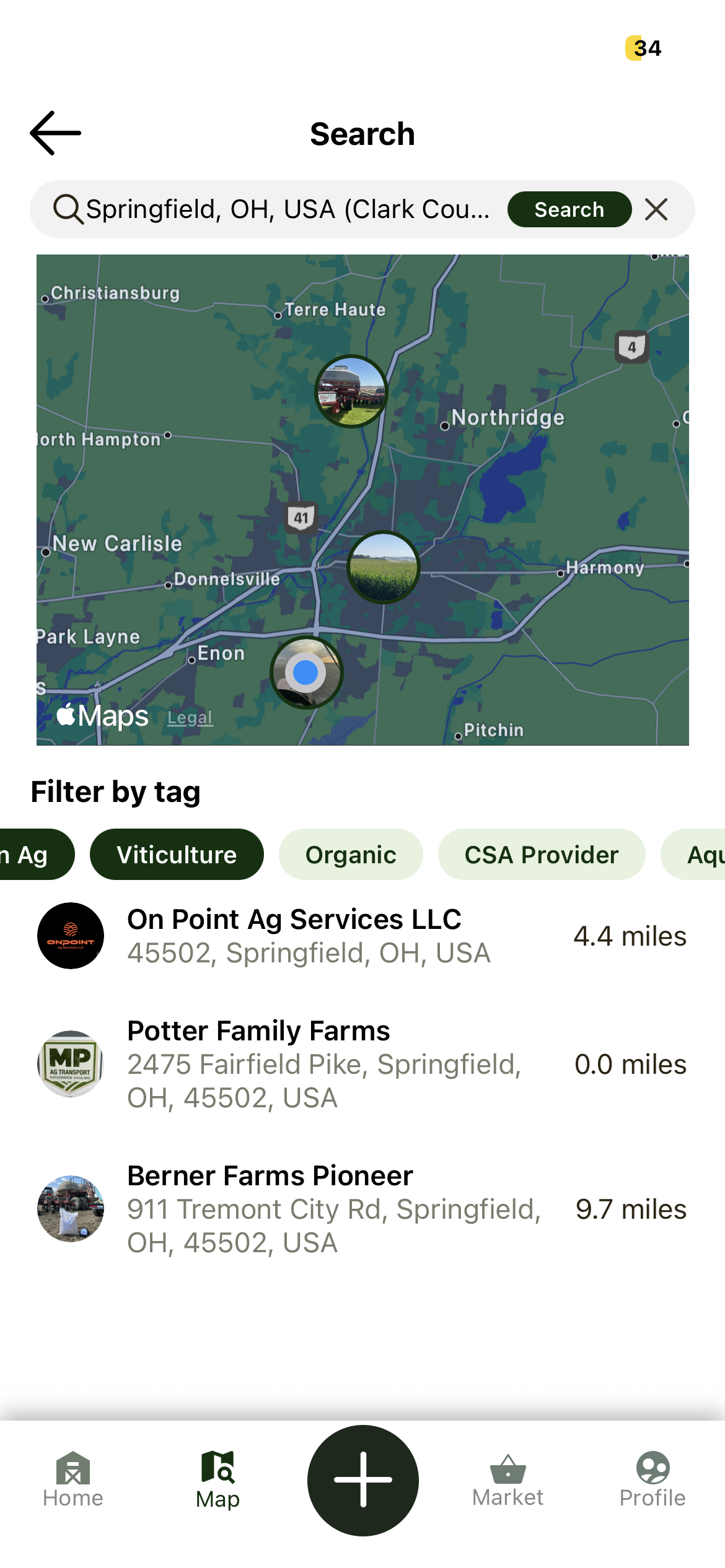Go back with the arrow at top
This screenshot has width=725, height=1568.
coord(55,133)
